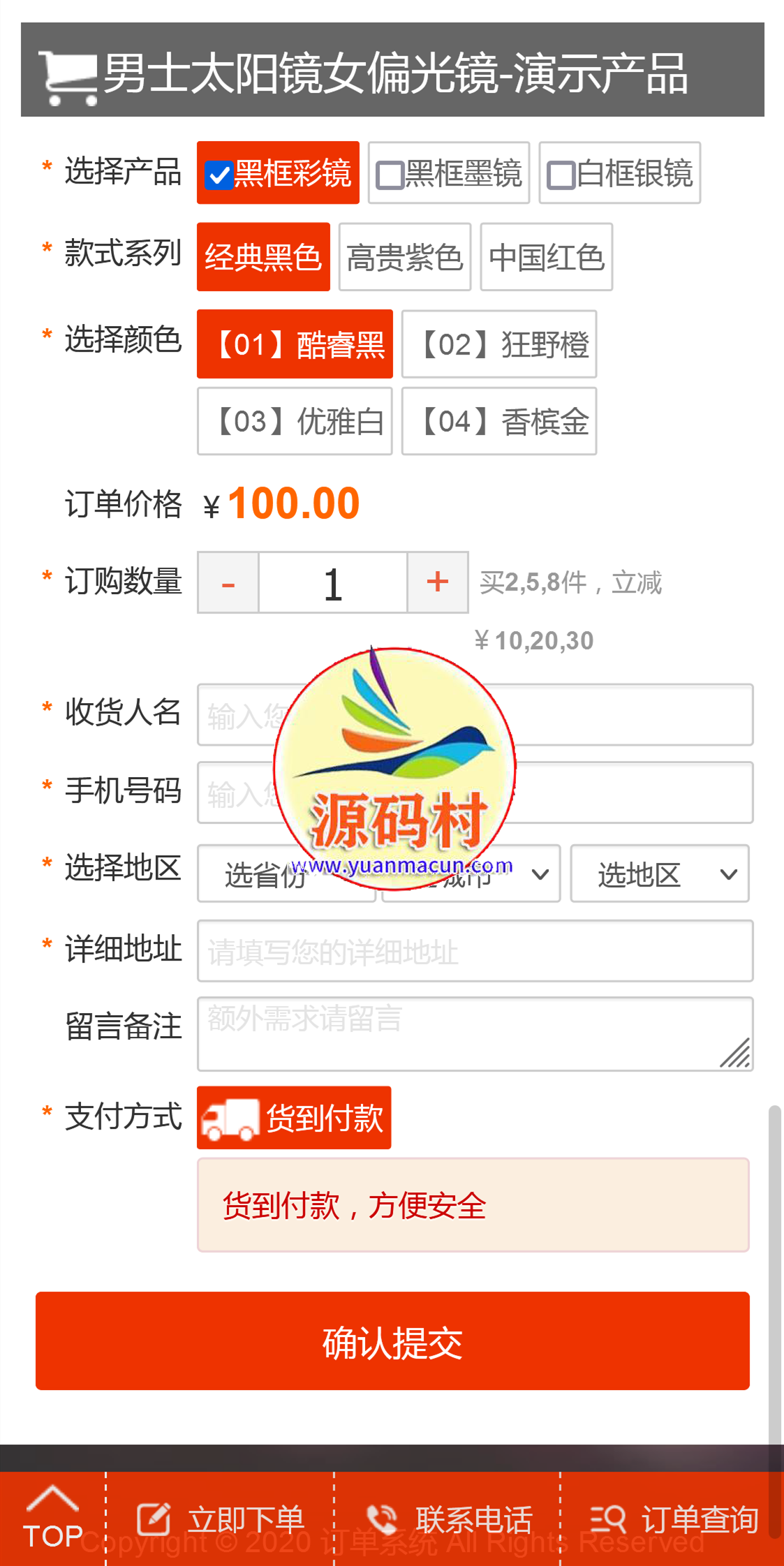Open the 选地区 district dropdown
Image resolution: width=784 pixels, height=1566 pixels.
click(659, 873)
